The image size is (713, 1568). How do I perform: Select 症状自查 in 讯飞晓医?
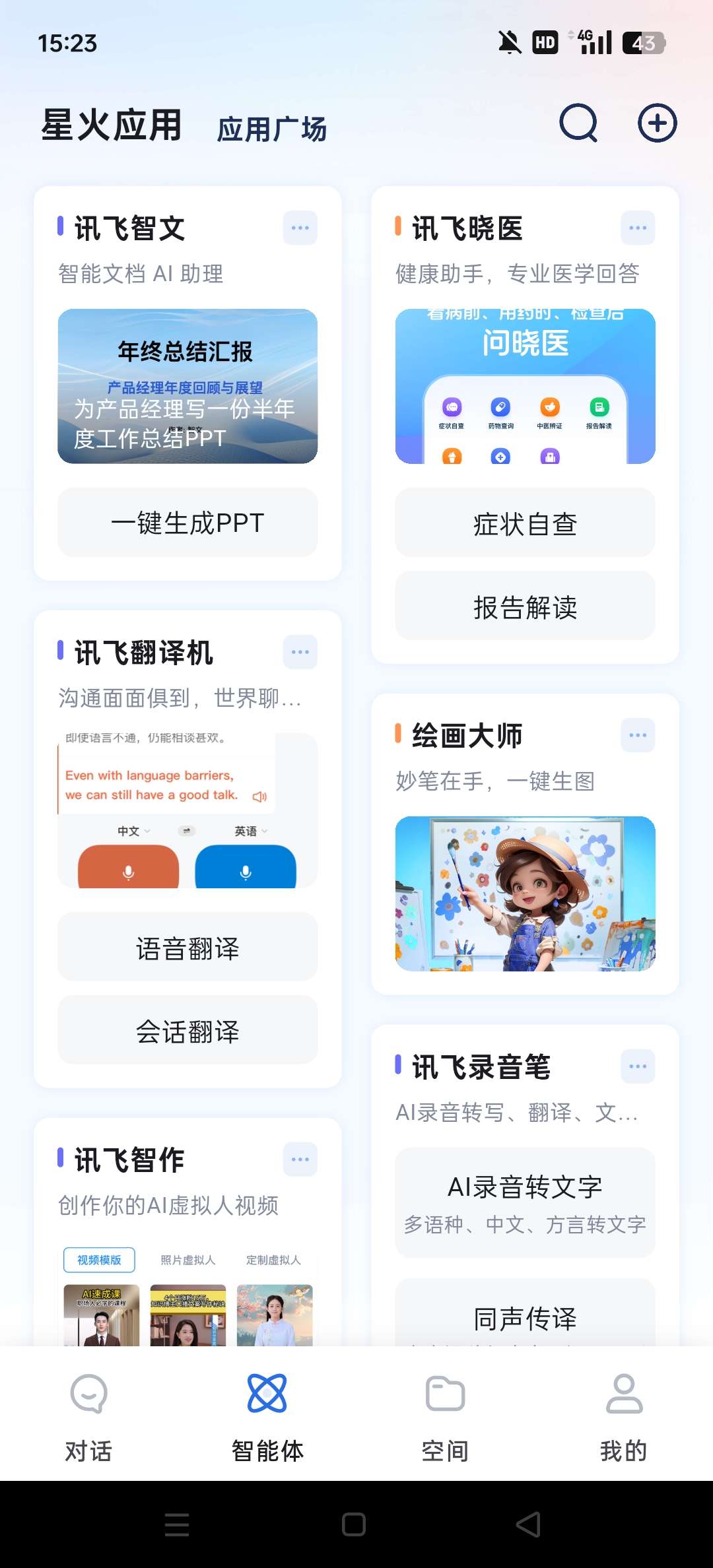coord(525,524)
